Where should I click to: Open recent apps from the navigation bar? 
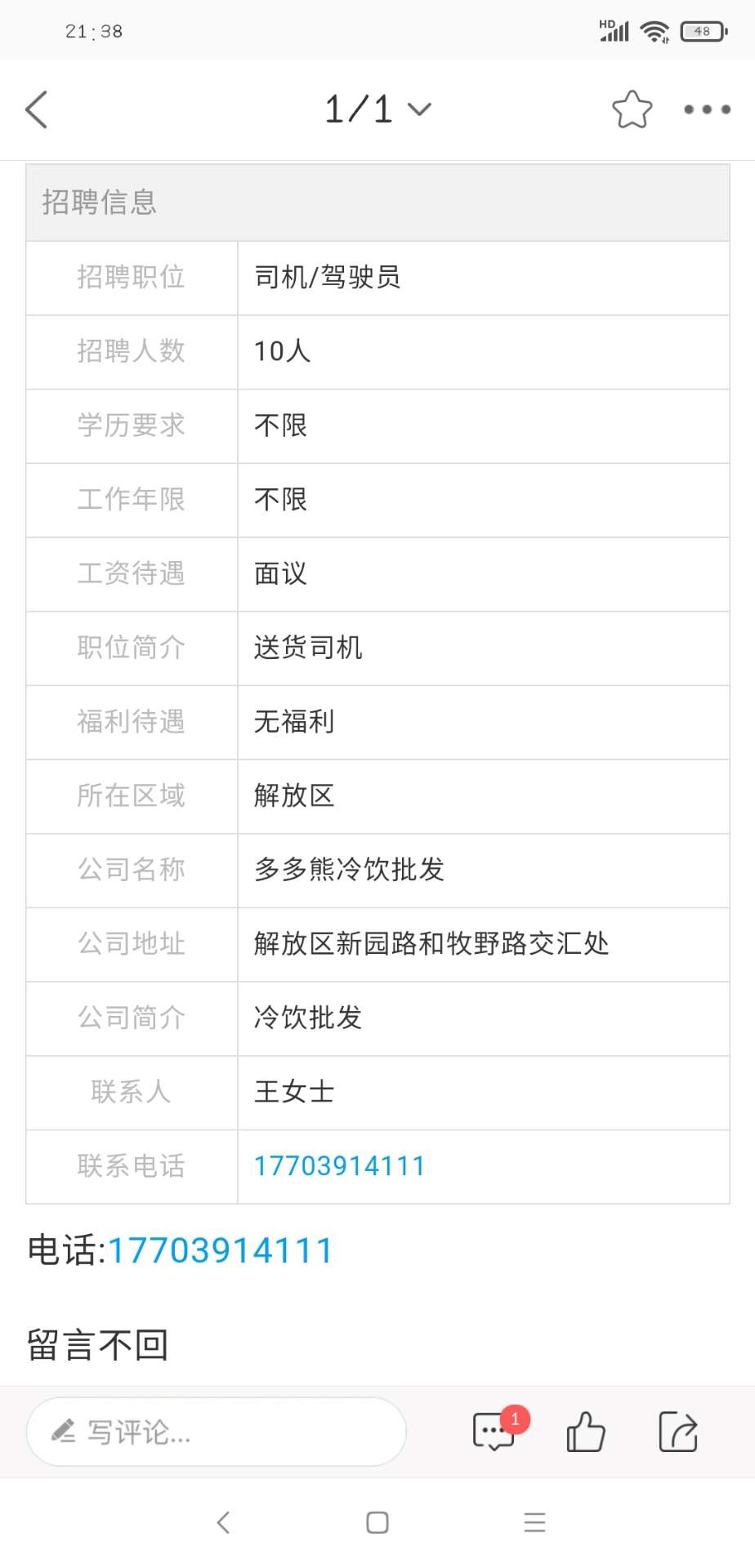click(534, 1522)
